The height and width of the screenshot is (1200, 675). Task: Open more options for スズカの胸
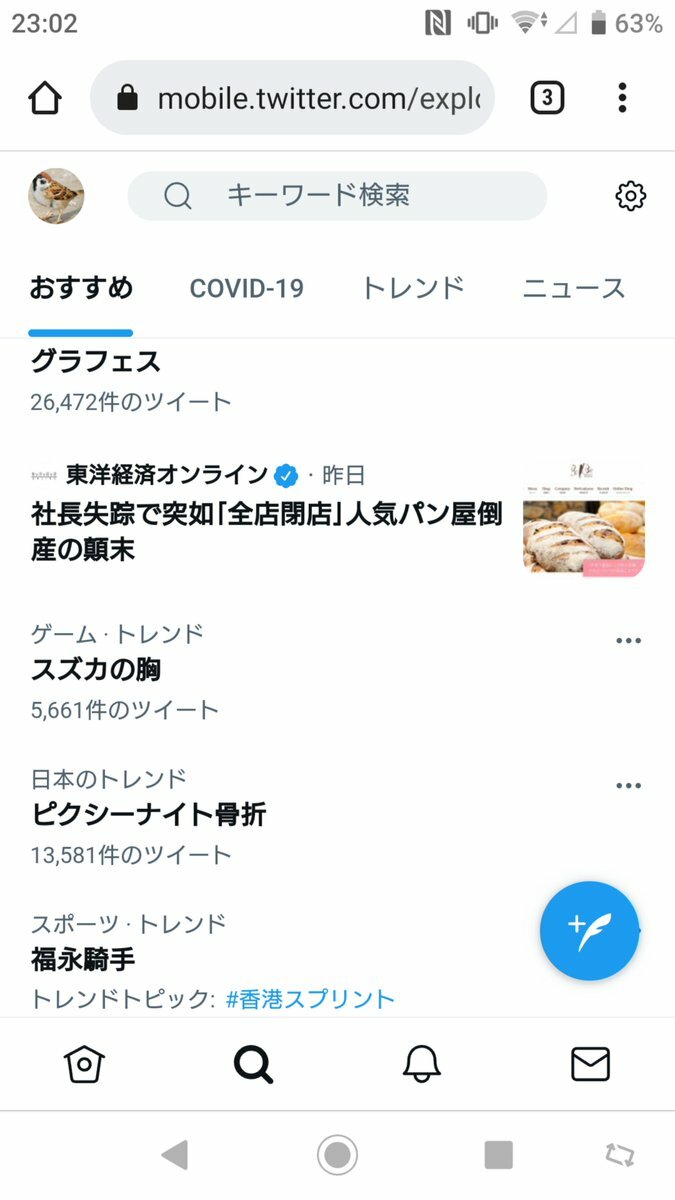[628, 641]
